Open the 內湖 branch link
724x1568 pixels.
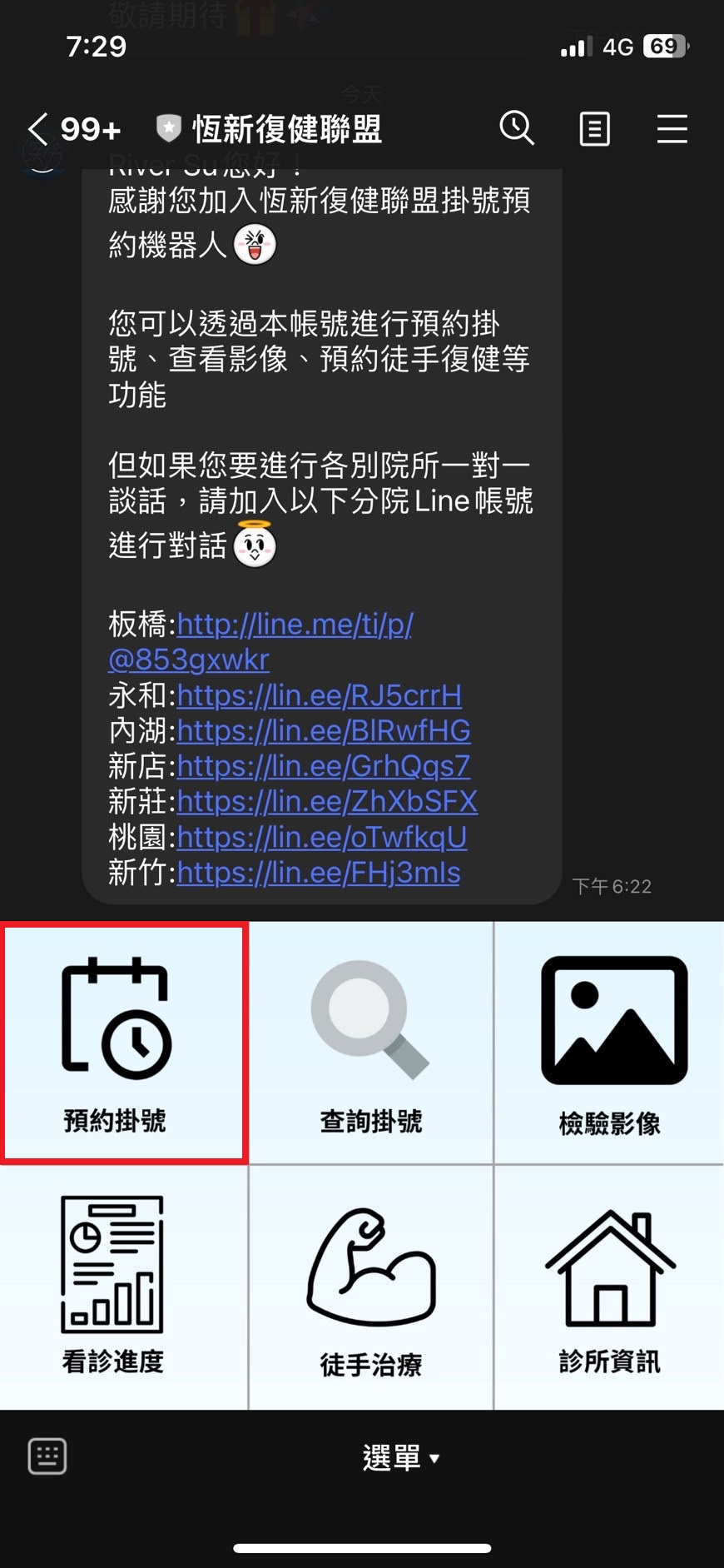pyautogui.click(x=324, y=730)
